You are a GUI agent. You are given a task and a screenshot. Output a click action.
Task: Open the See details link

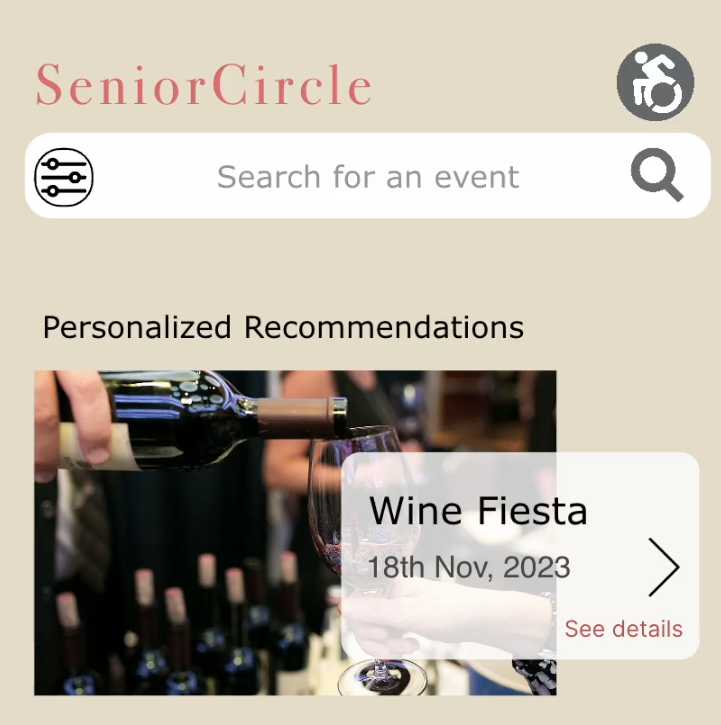click(x=622, y=628)
